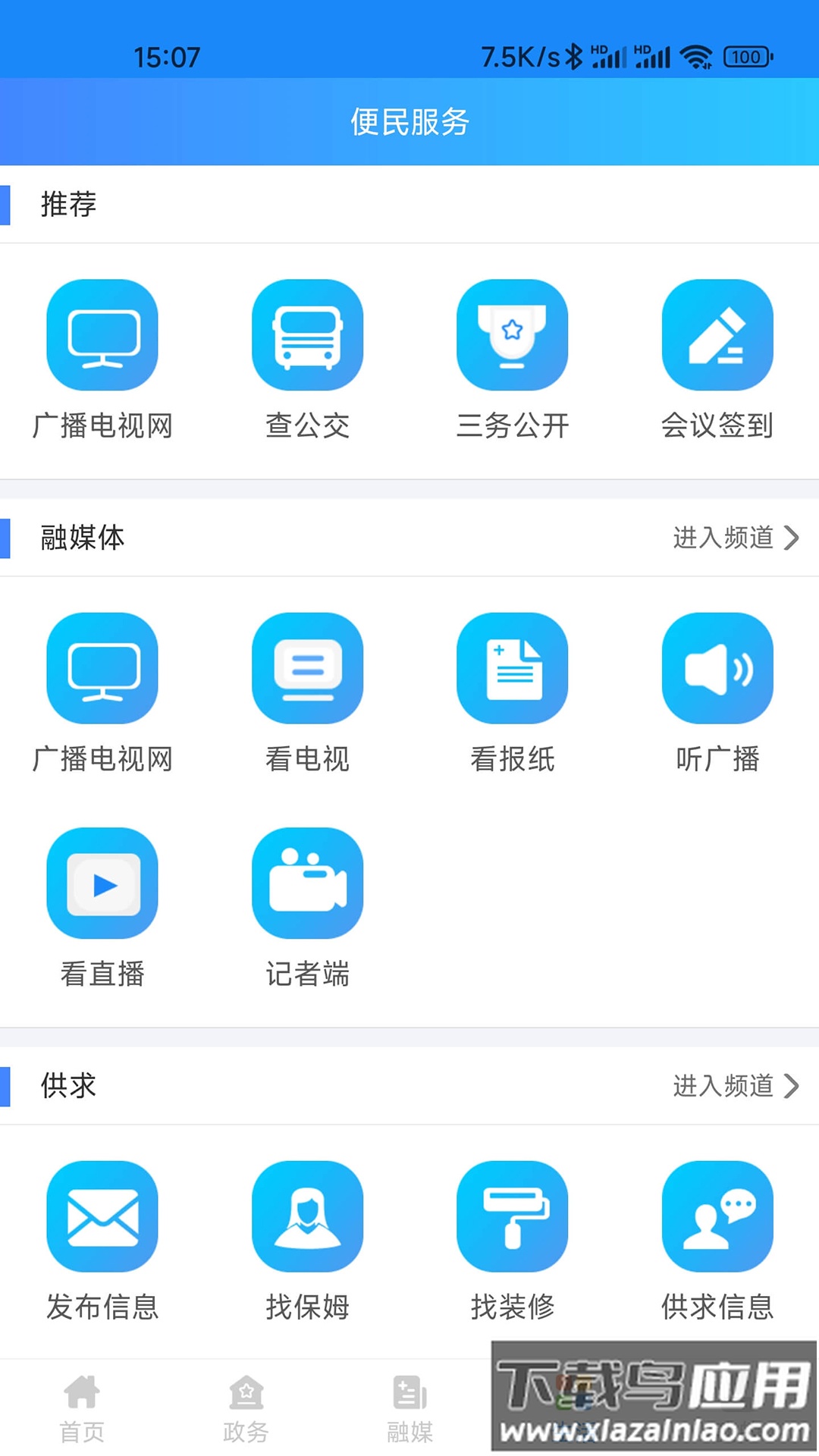
Task: Select the 记者端 reporter icon
Action: (x=307, y=883)
